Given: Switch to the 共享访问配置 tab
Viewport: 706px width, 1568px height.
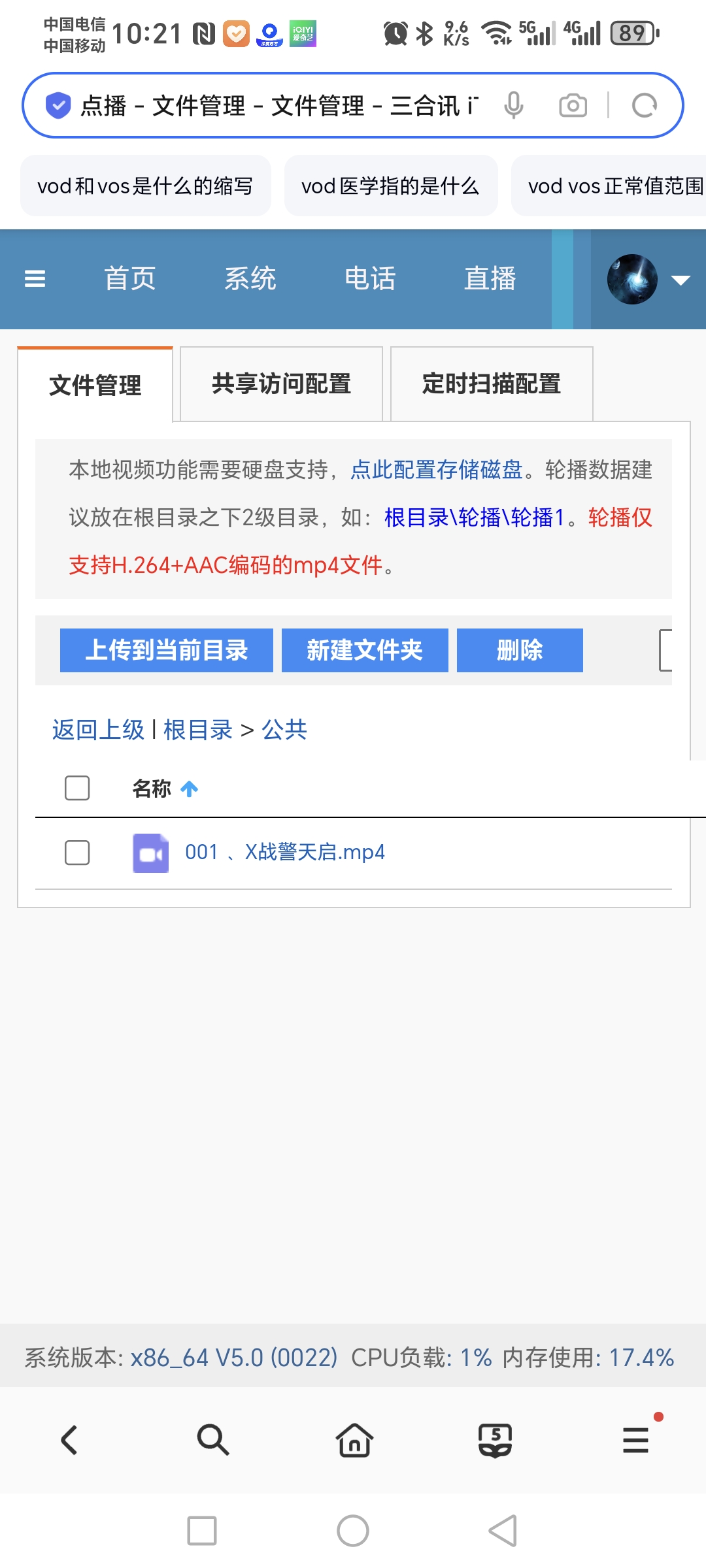Looking at the screenshot, I should pyautogui.click(x=281, y=384).
